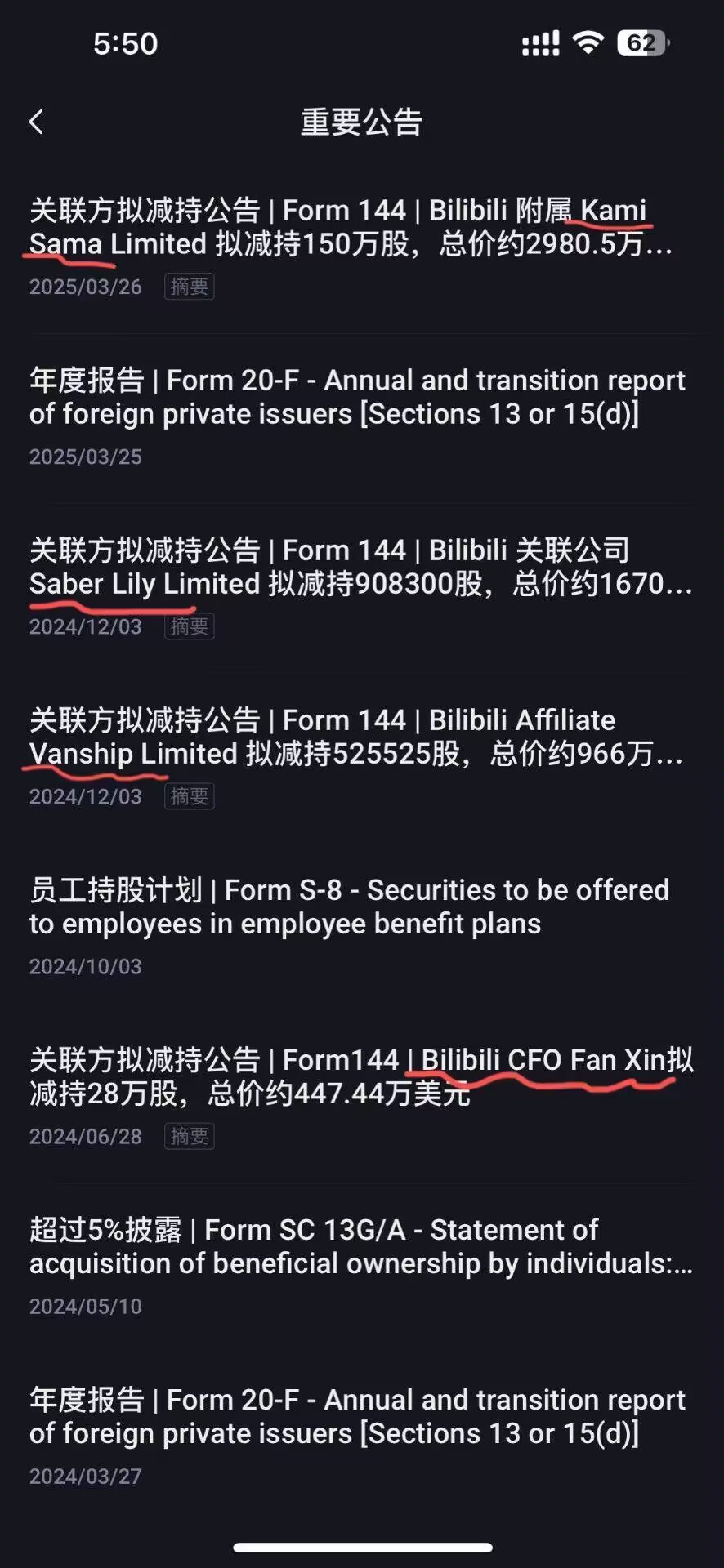Go back from the 重要公告 page
This screenshot has width=724, height=1568.
click(36, 122)
